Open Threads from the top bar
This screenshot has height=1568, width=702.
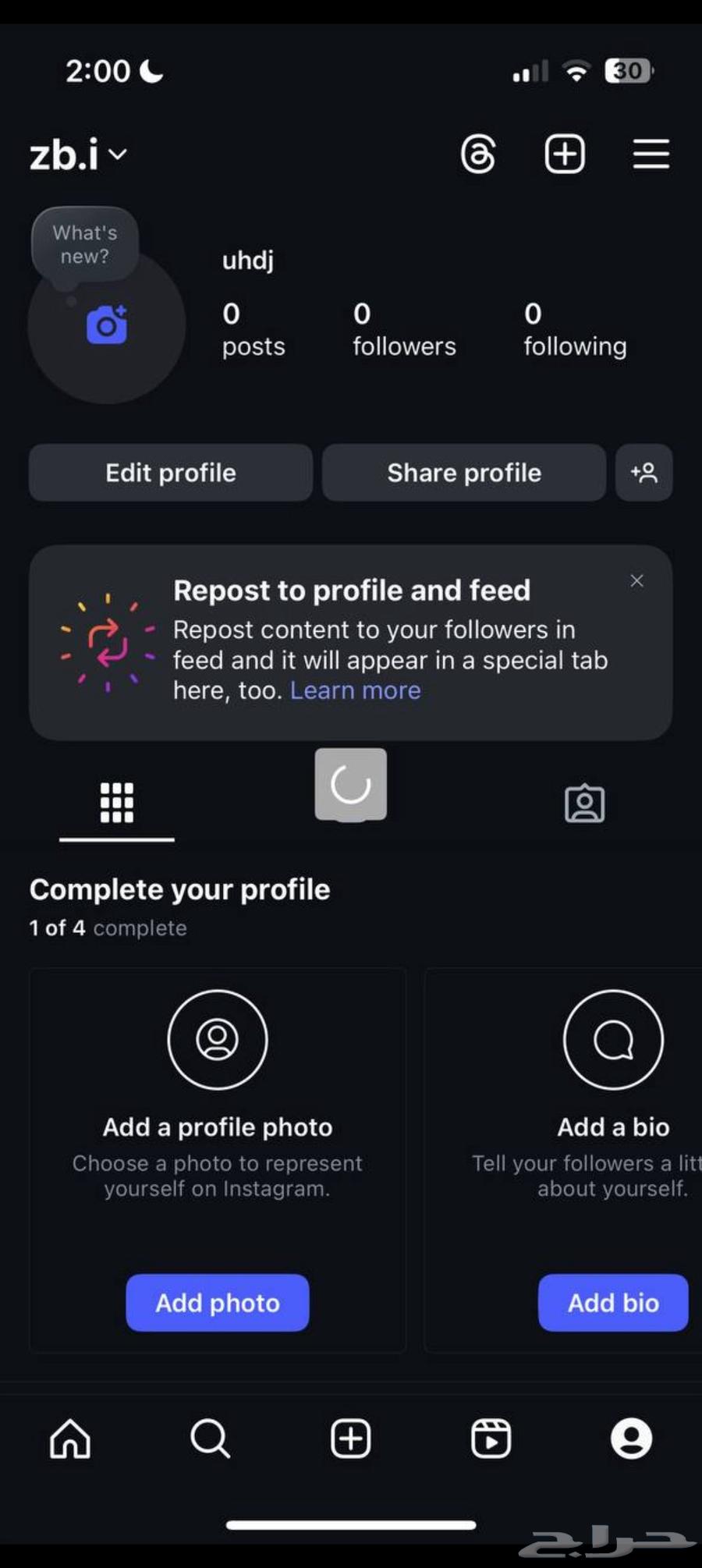[x=478, y=154]
